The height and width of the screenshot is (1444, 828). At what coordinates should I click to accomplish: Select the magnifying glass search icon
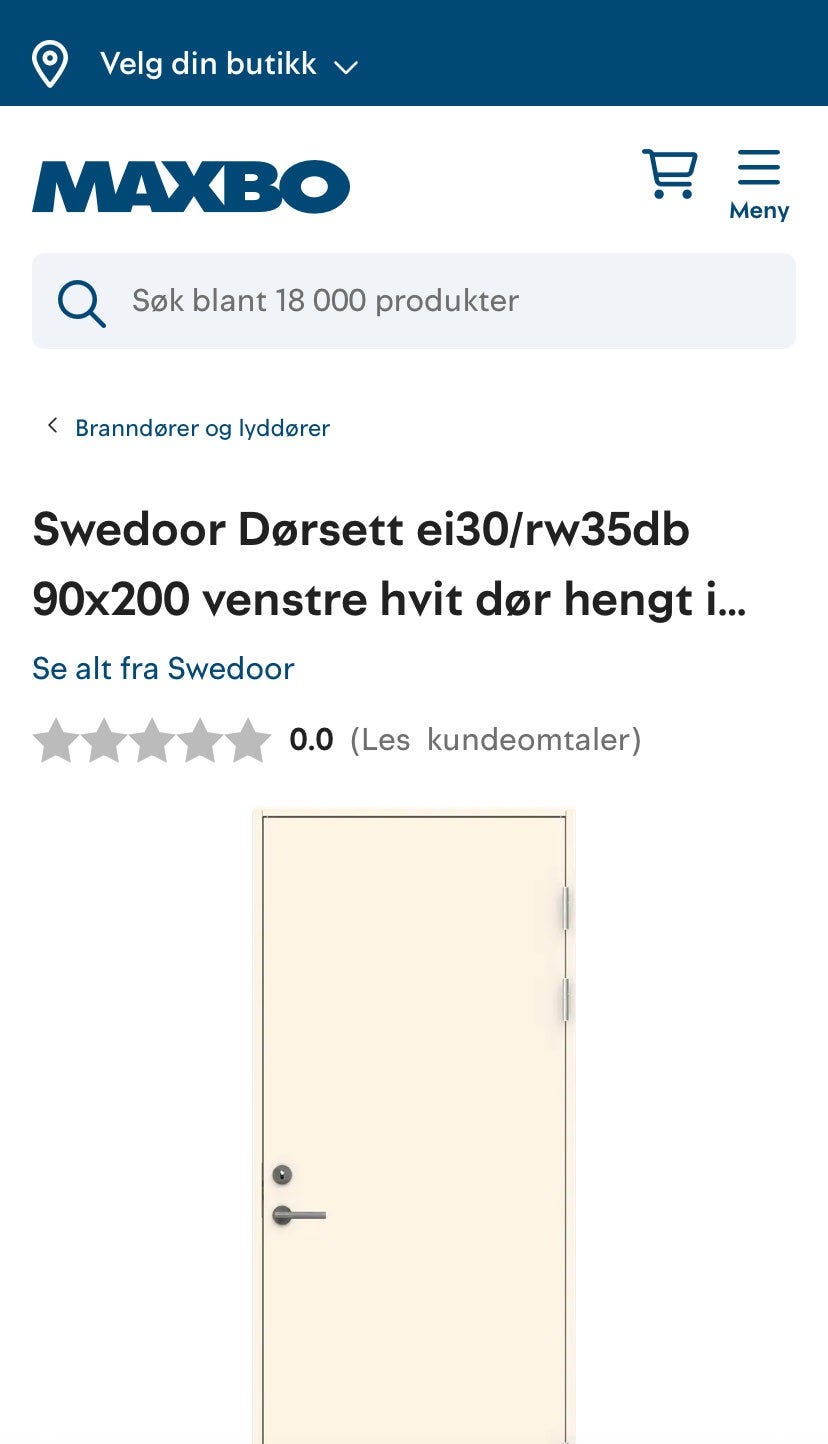(82, 301)
